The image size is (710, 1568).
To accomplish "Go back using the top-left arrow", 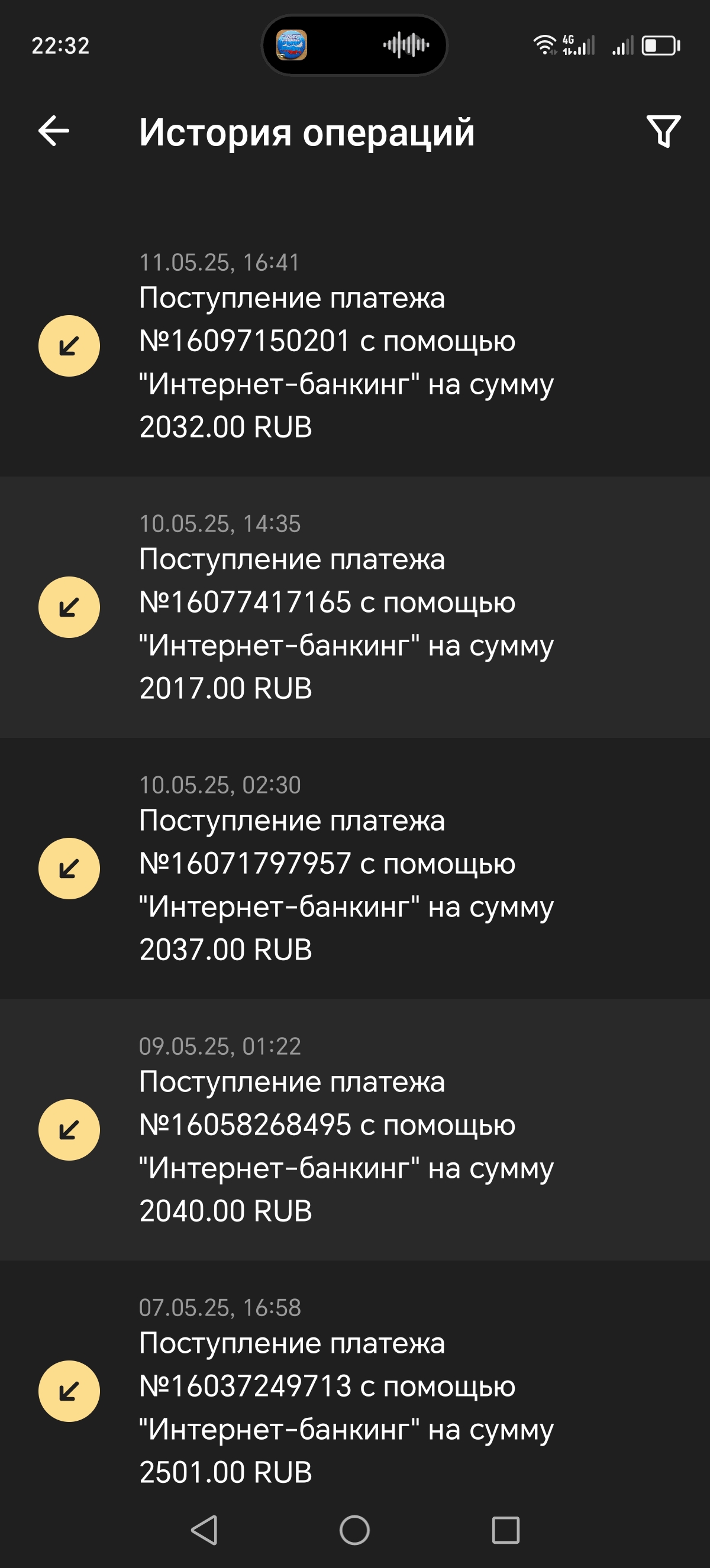I will [x=54, y=131].
